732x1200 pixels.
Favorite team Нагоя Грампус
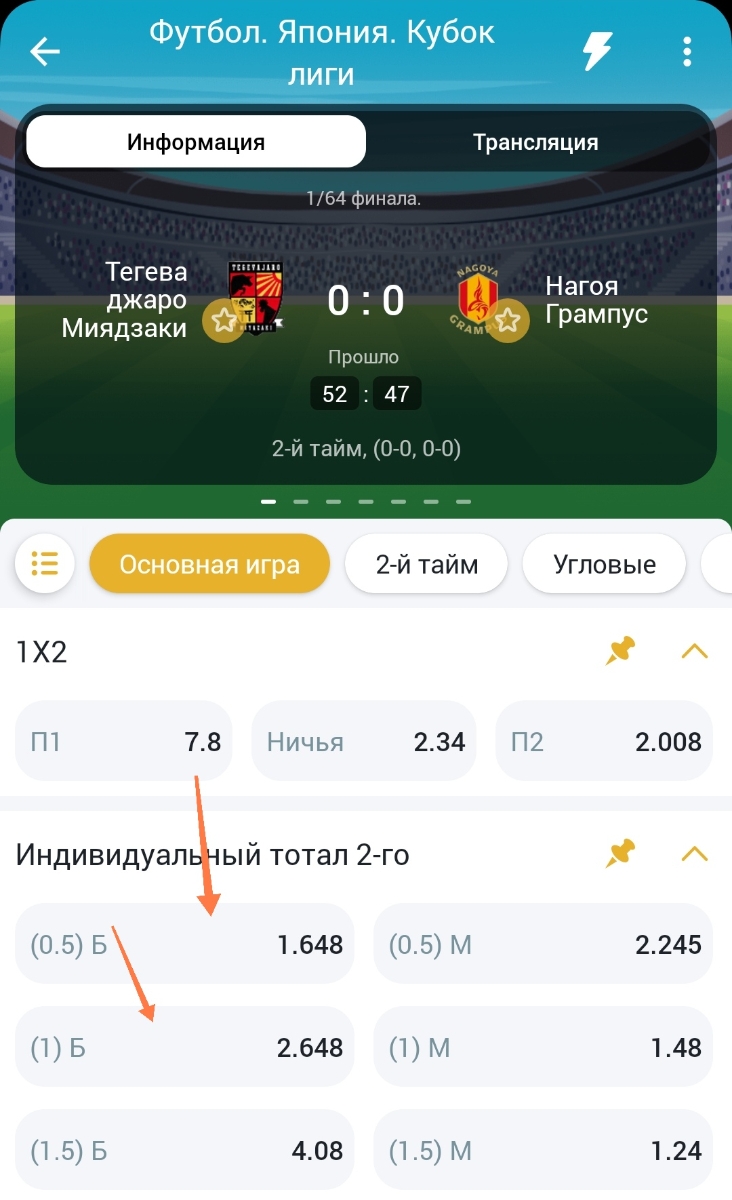(507, 321)
